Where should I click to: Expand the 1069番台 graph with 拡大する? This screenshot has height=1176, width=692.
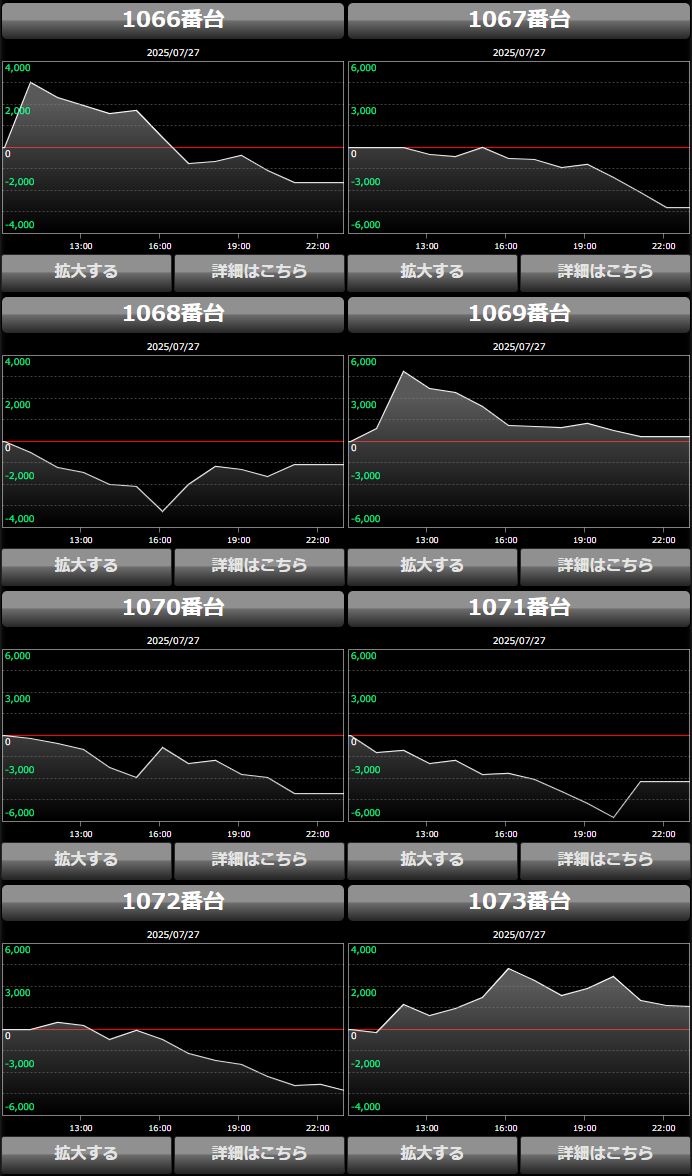[x=433, y=567]
